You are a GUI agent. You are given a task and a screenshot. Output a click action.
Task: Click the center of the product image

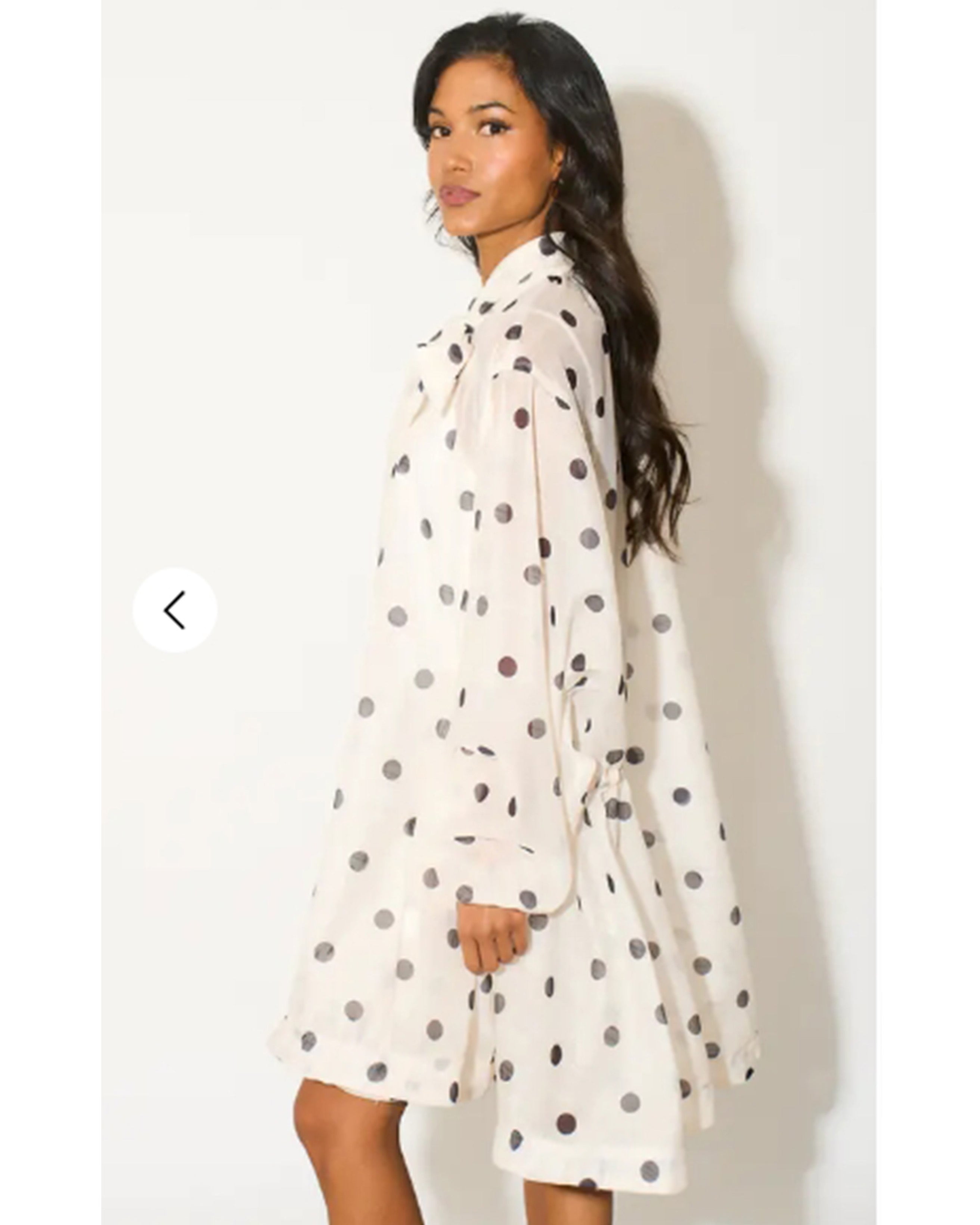(x=490, y=612)
